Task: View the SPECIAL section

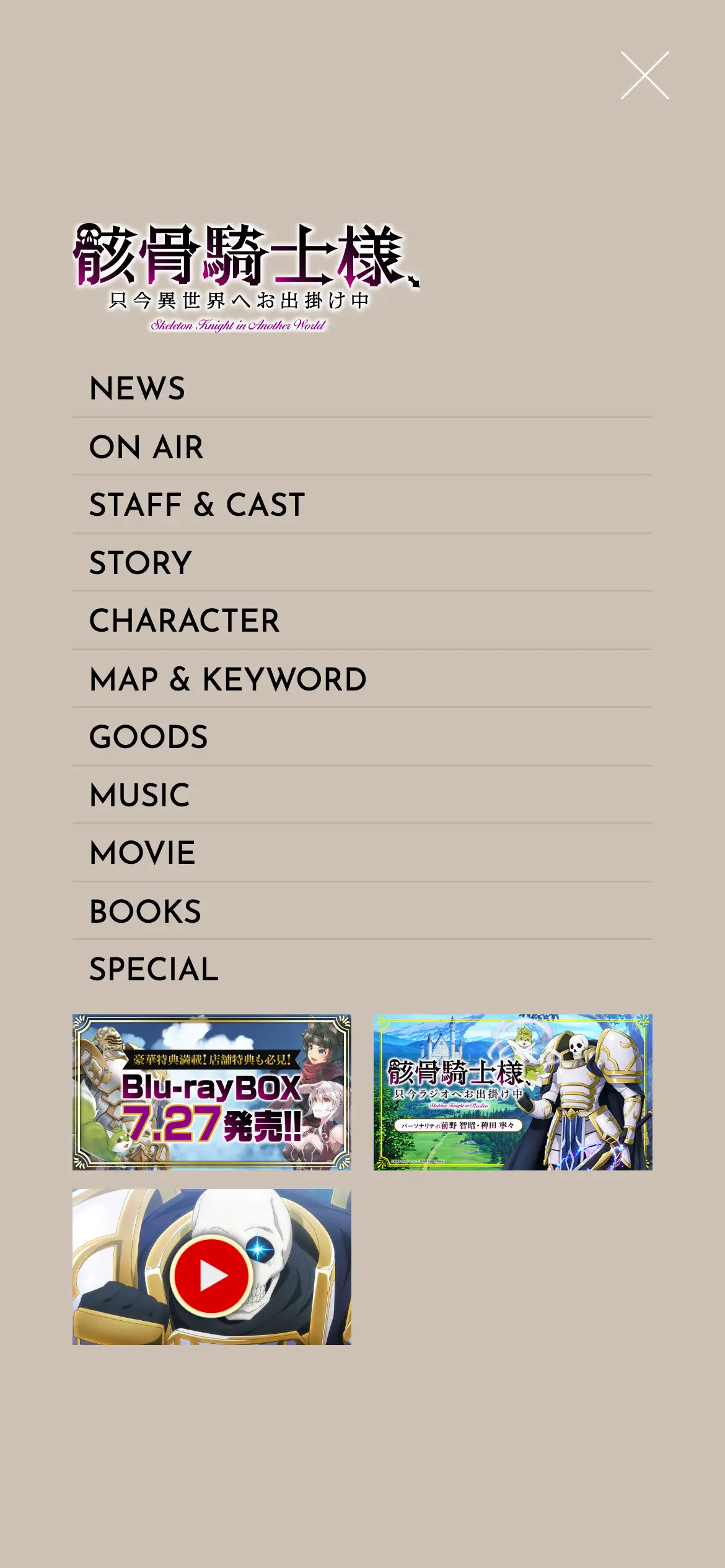Action: tap(154, 969)
